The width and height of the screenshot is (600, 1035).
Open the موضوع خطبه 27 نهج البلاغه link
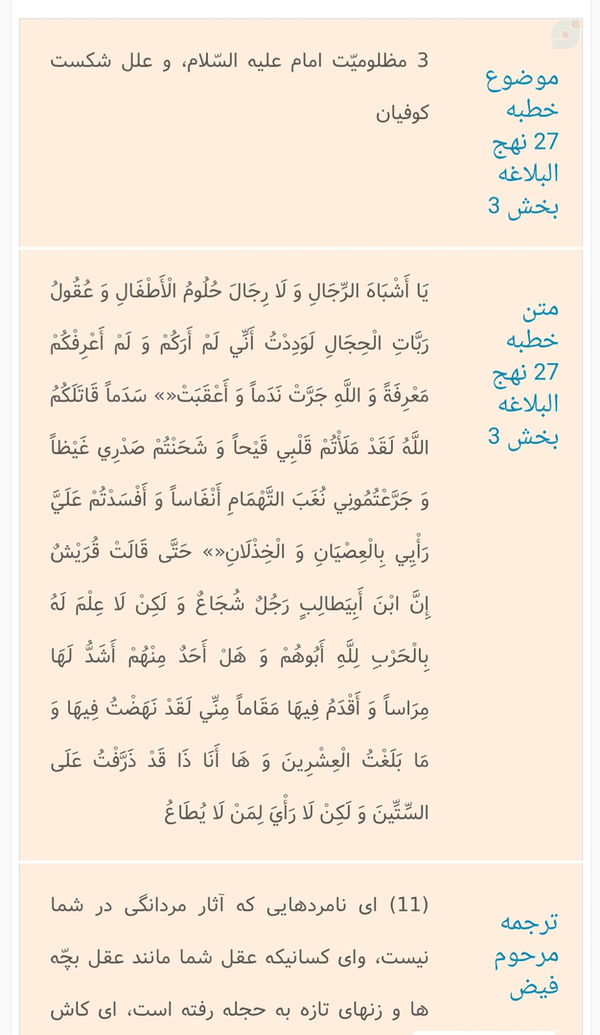[x=523, y=141]
